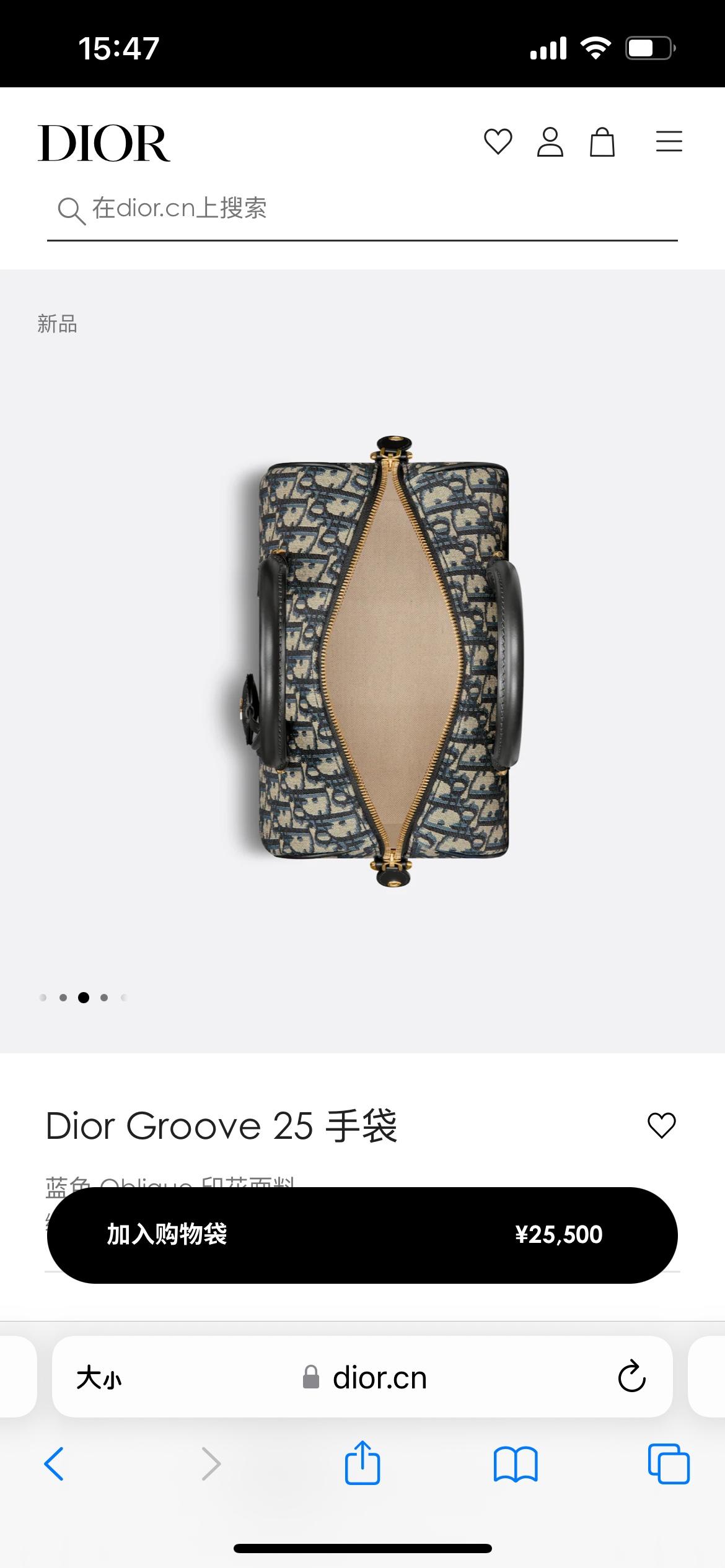Go to the DIOR homepage logo
Viewport: 725px width, 1568px height.
[x=104, y=143]
